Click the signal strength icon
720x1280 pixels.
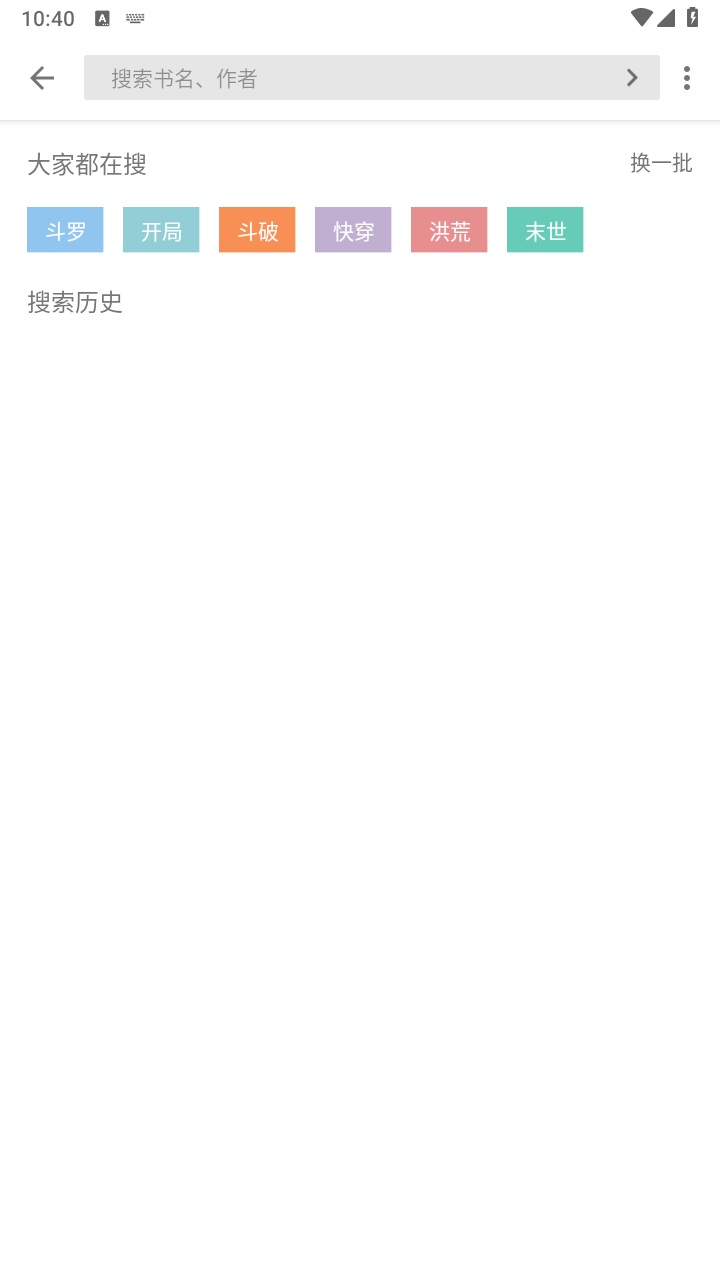point(668,17)
